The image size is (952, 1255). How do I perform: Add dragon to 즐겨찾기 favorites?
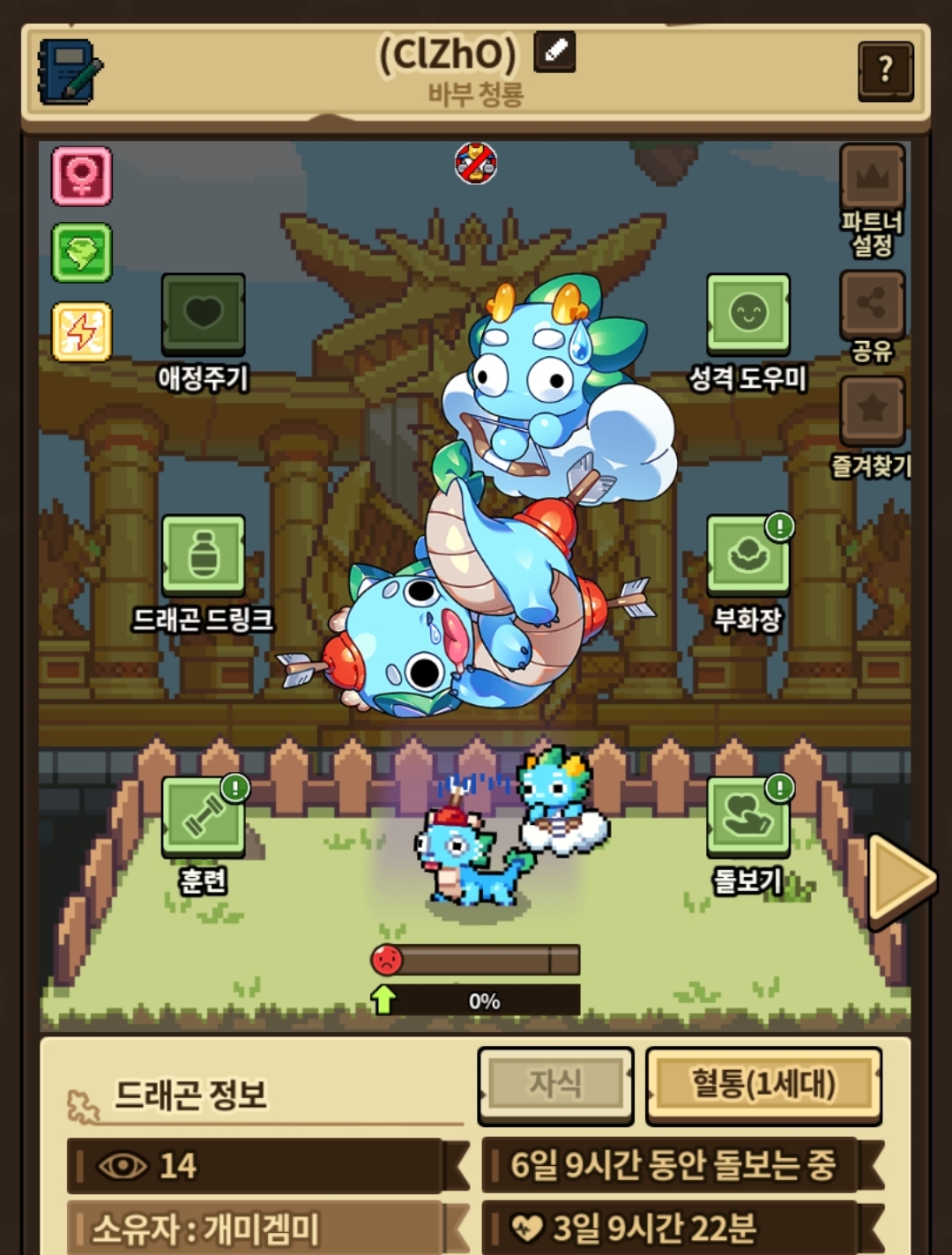coord(872,428)
